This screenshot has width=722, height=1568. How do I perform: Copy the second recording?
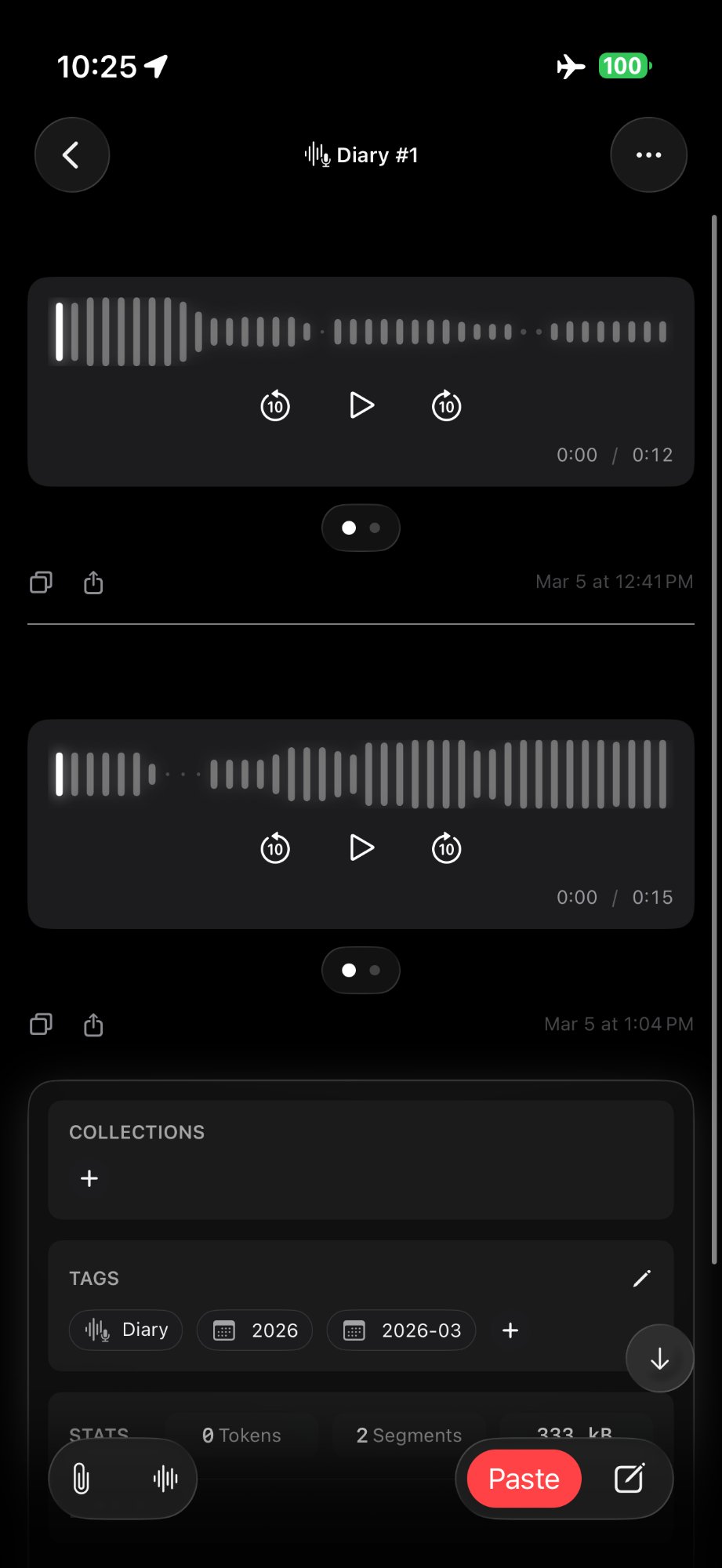tap(41, 1024)
